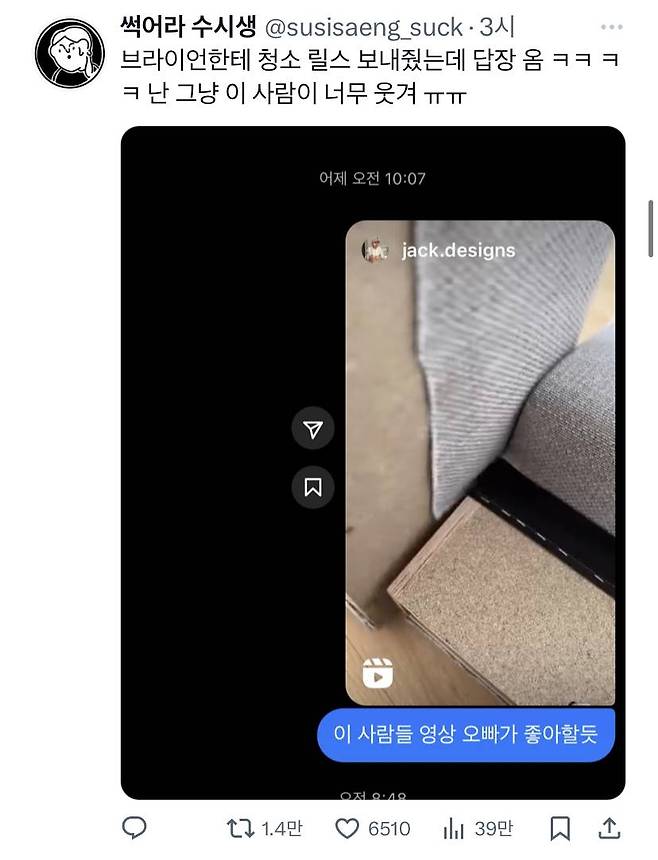Open the tweet's three-dot overflow menu
The height and width of the screenshot is (860, 658).
coord(611,26)
